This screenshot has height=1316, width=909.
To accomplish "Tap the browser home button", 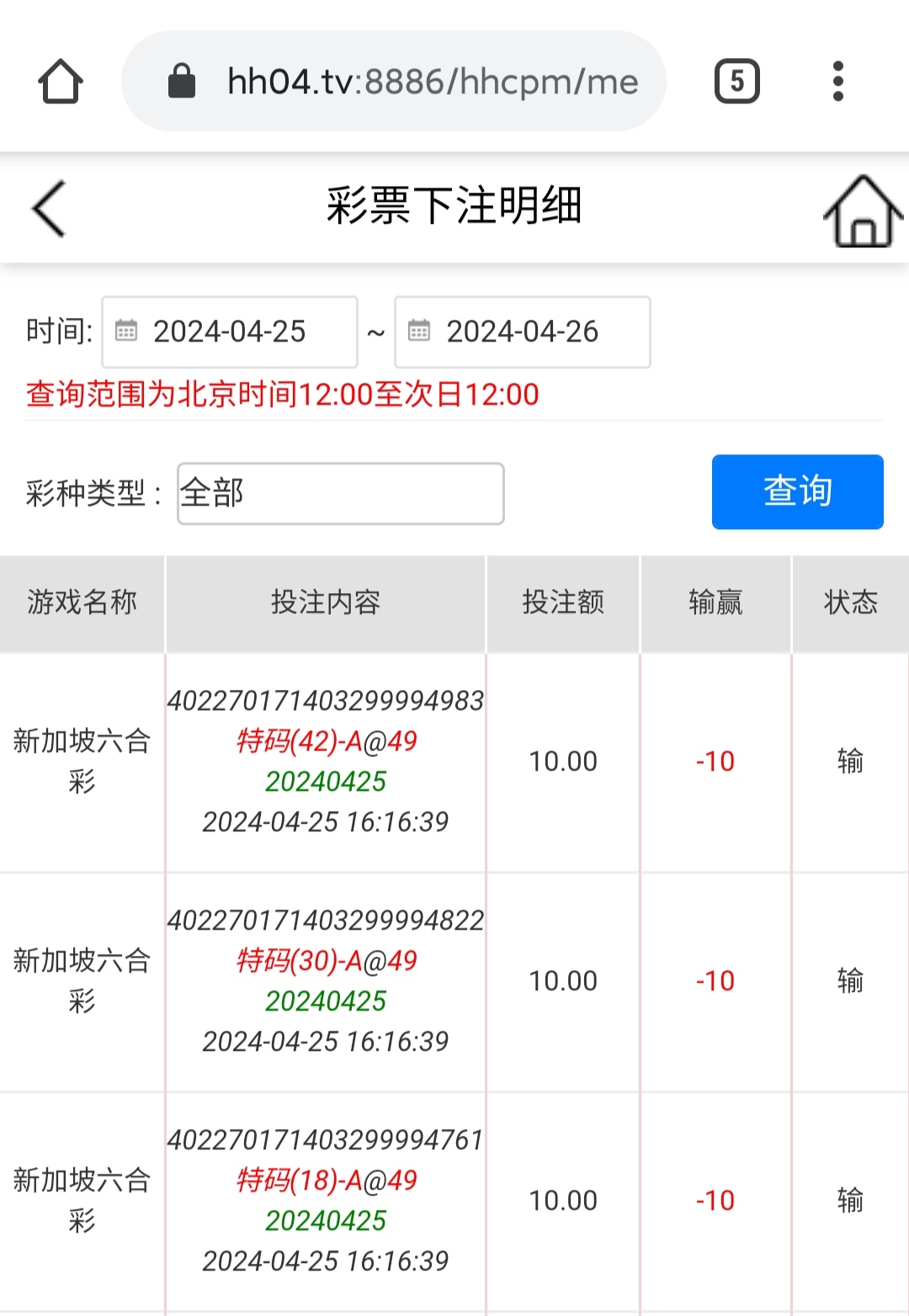I will coord(61,82).
